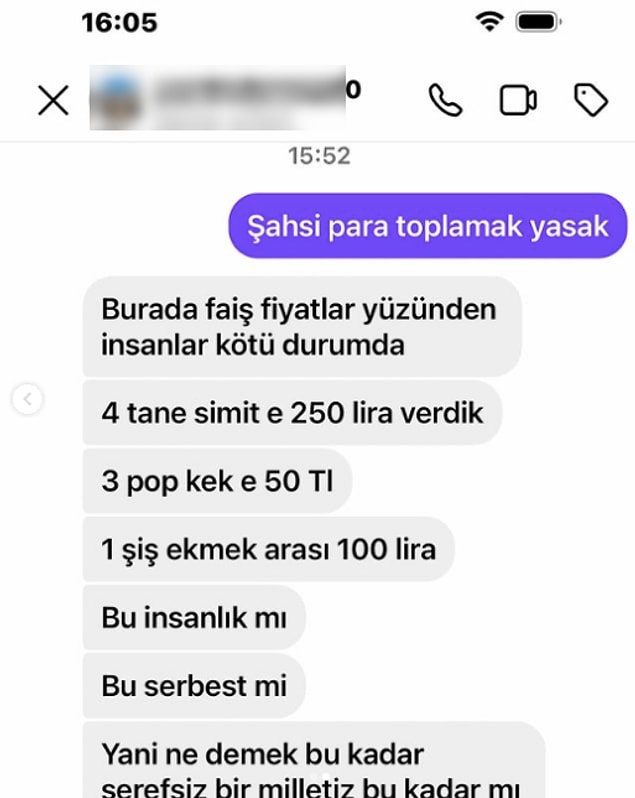The image size is (635, 798).
Task: Start a voice call
Action: (445, 100)
